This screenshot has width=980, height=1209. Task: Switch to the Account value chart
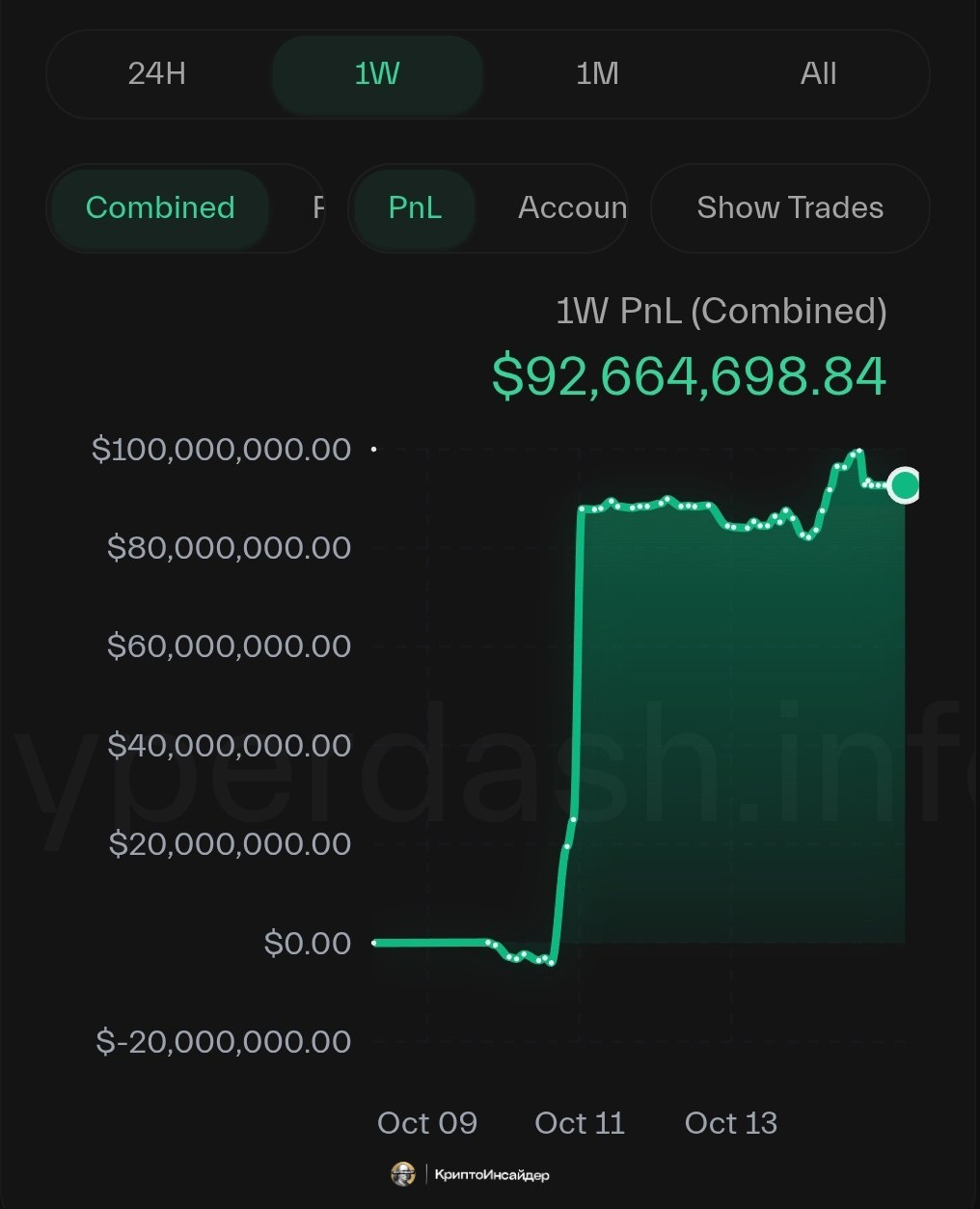coord(572,207)
